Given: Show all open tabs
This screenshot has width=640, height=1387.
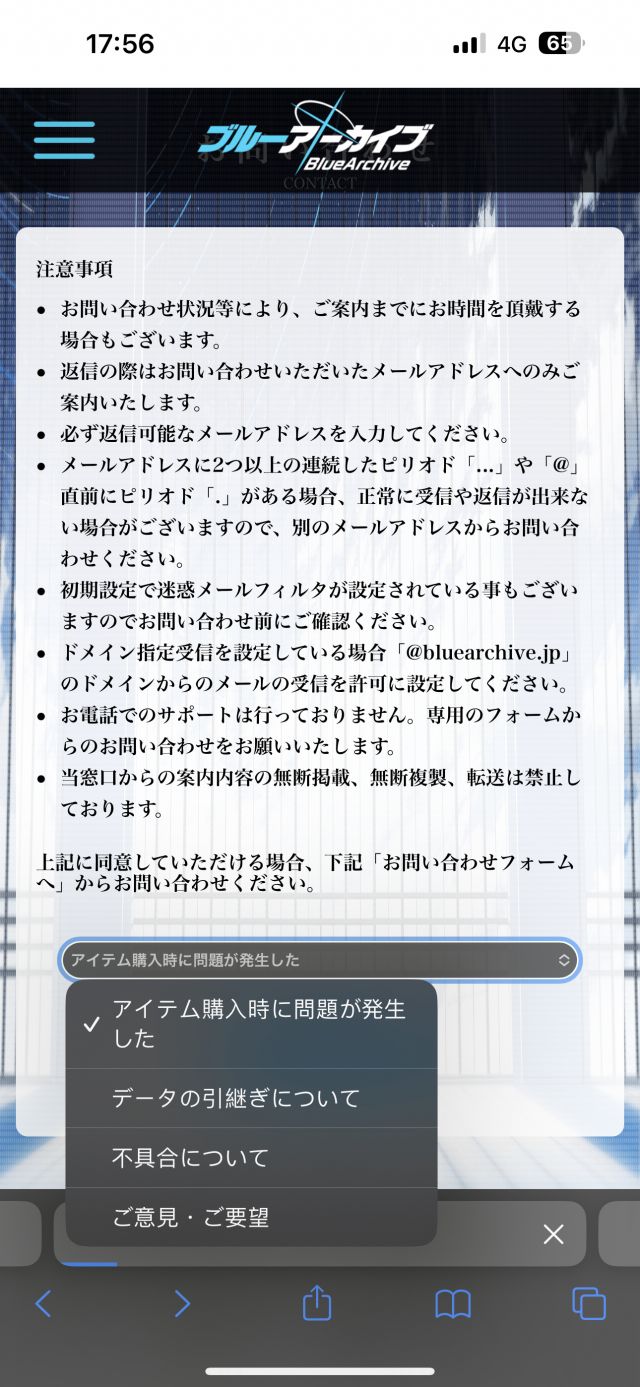Looking at the screenshot, I should pos(589,1303).
